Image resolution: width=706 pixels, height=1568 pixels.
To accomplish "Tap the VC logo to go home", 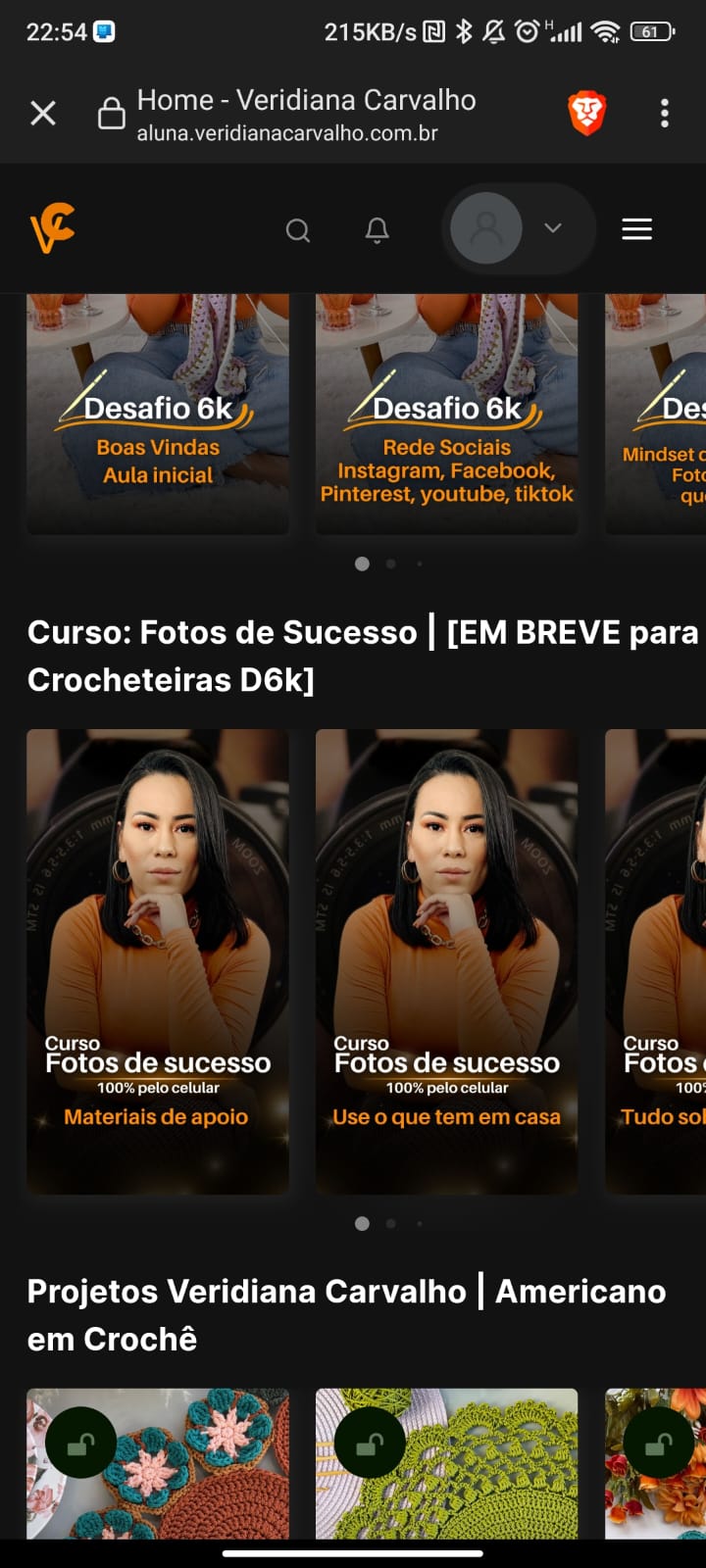I will coord(53,228).
